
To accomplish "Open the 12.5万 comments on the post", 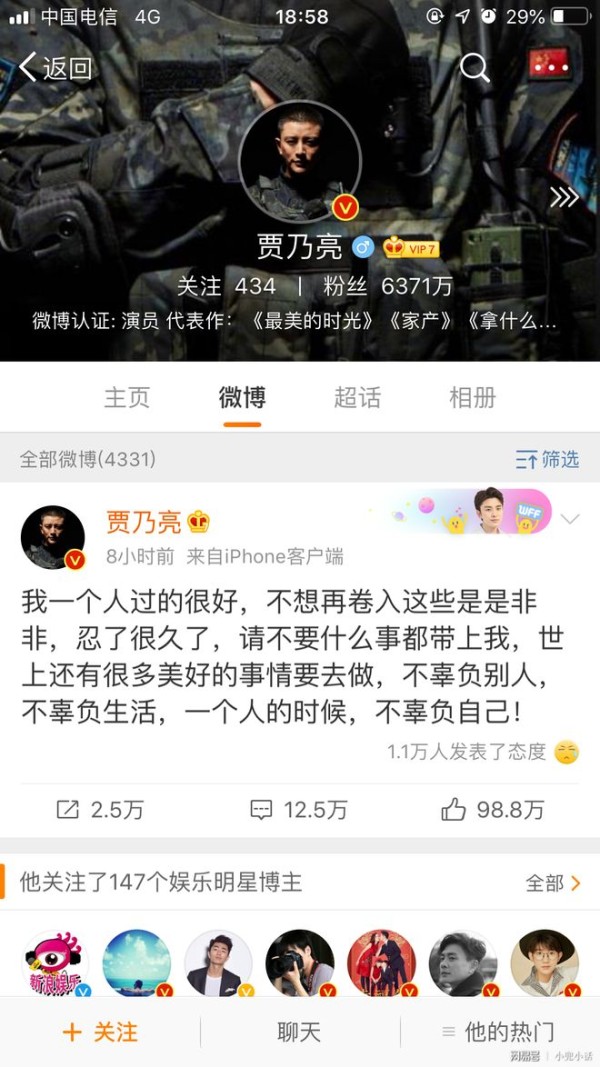I will pyautogui.click(x=298, y=810).
